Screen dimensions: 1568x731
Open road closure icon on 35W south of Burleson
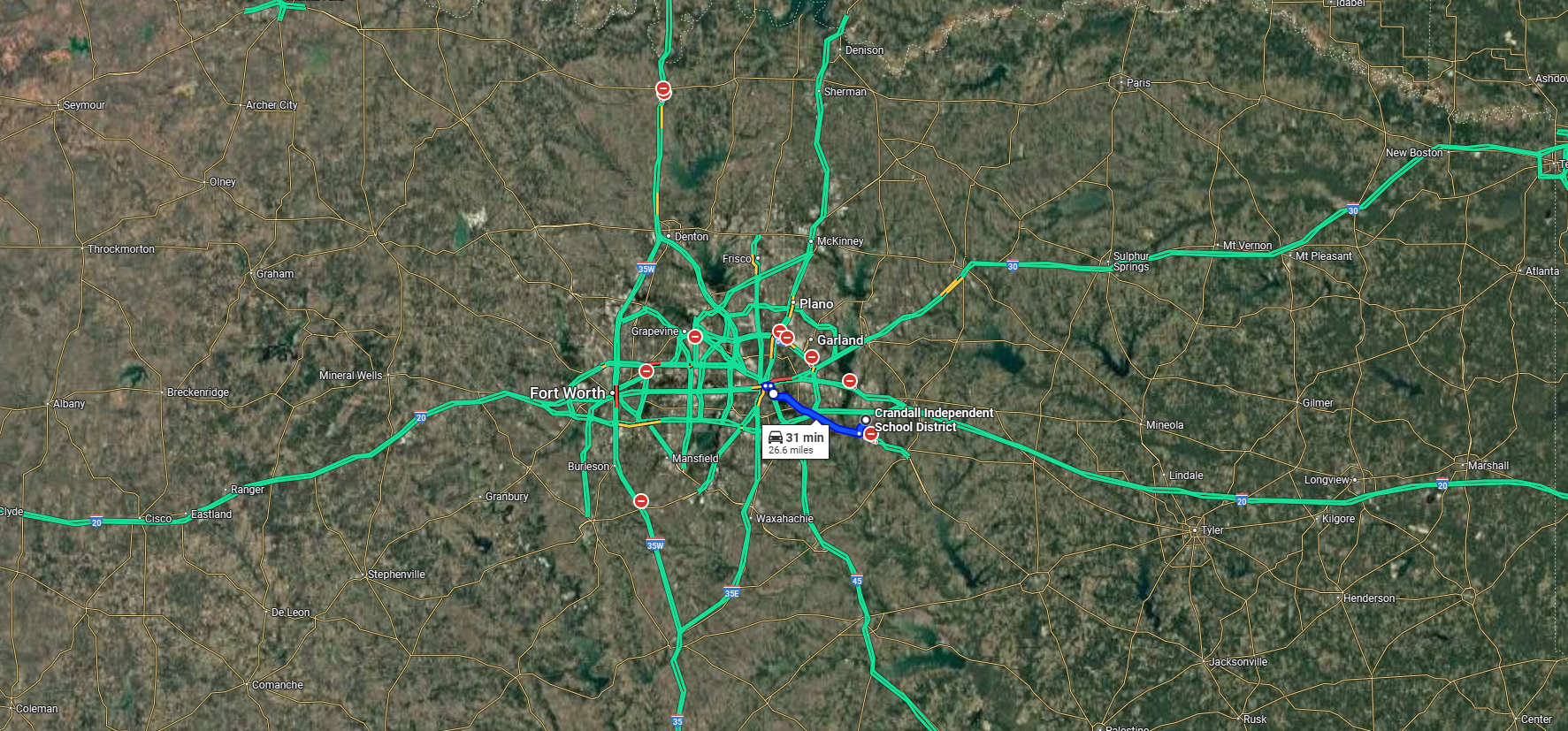click(x=641, y=501)
